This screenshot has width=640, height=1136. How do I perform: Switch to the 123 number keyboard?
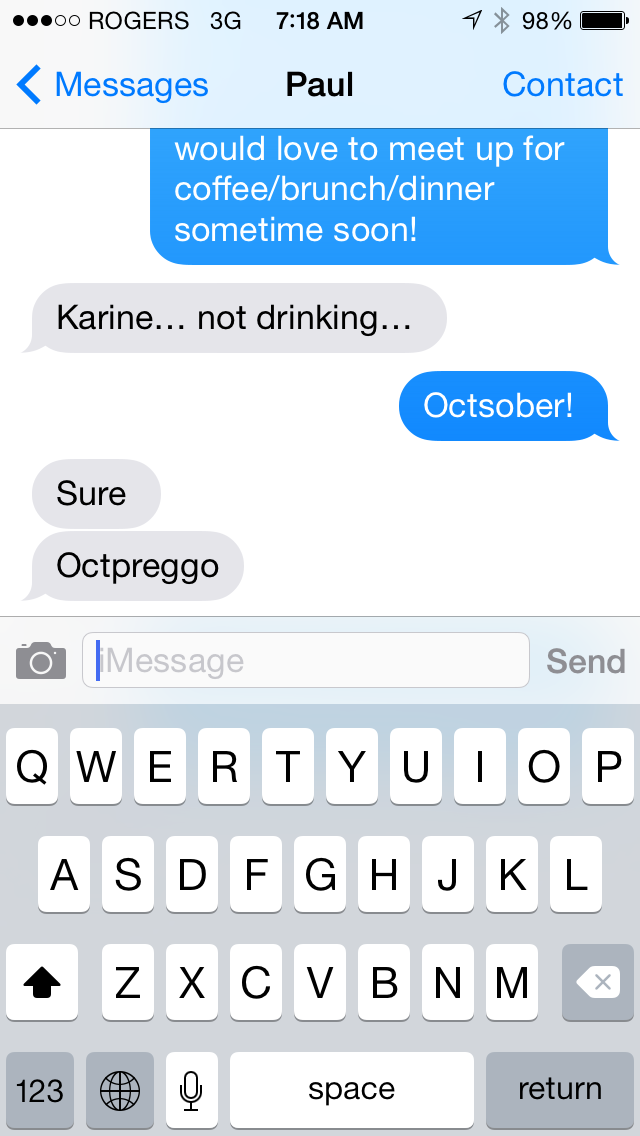(x=40, y=1089)
